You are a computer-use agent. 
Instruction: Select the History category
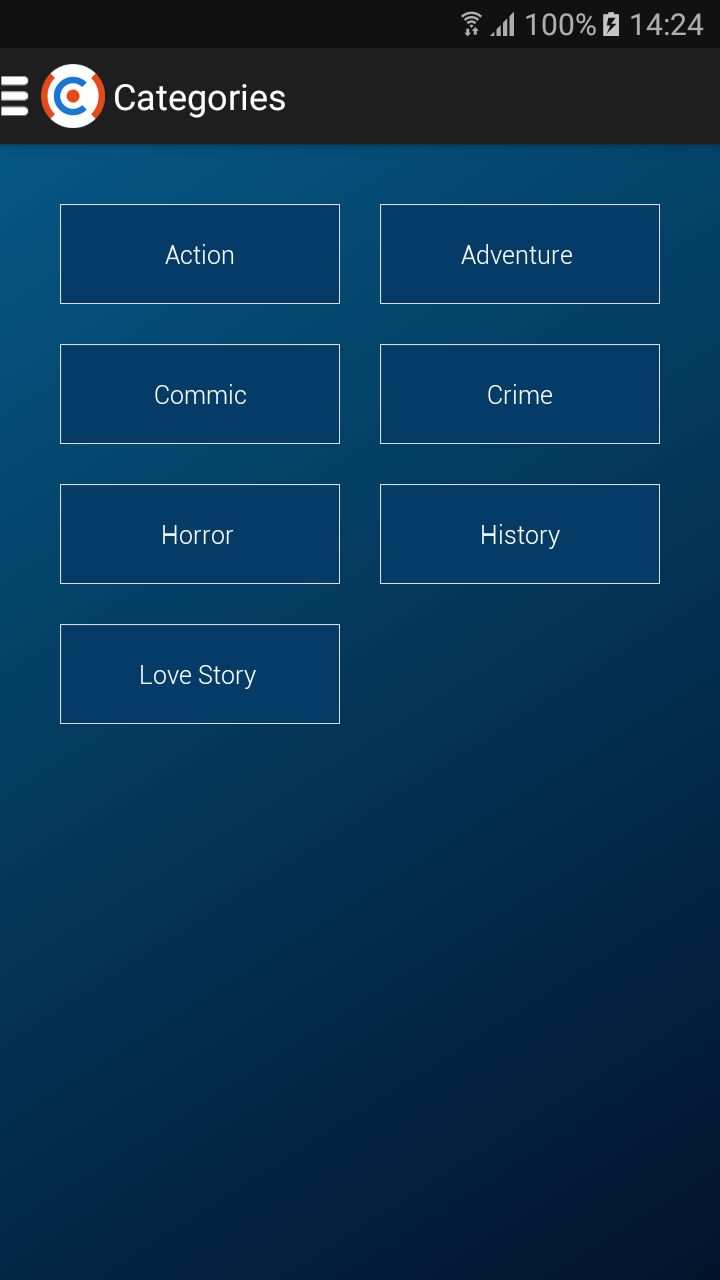pyautogui.click(x=519, y=534)
